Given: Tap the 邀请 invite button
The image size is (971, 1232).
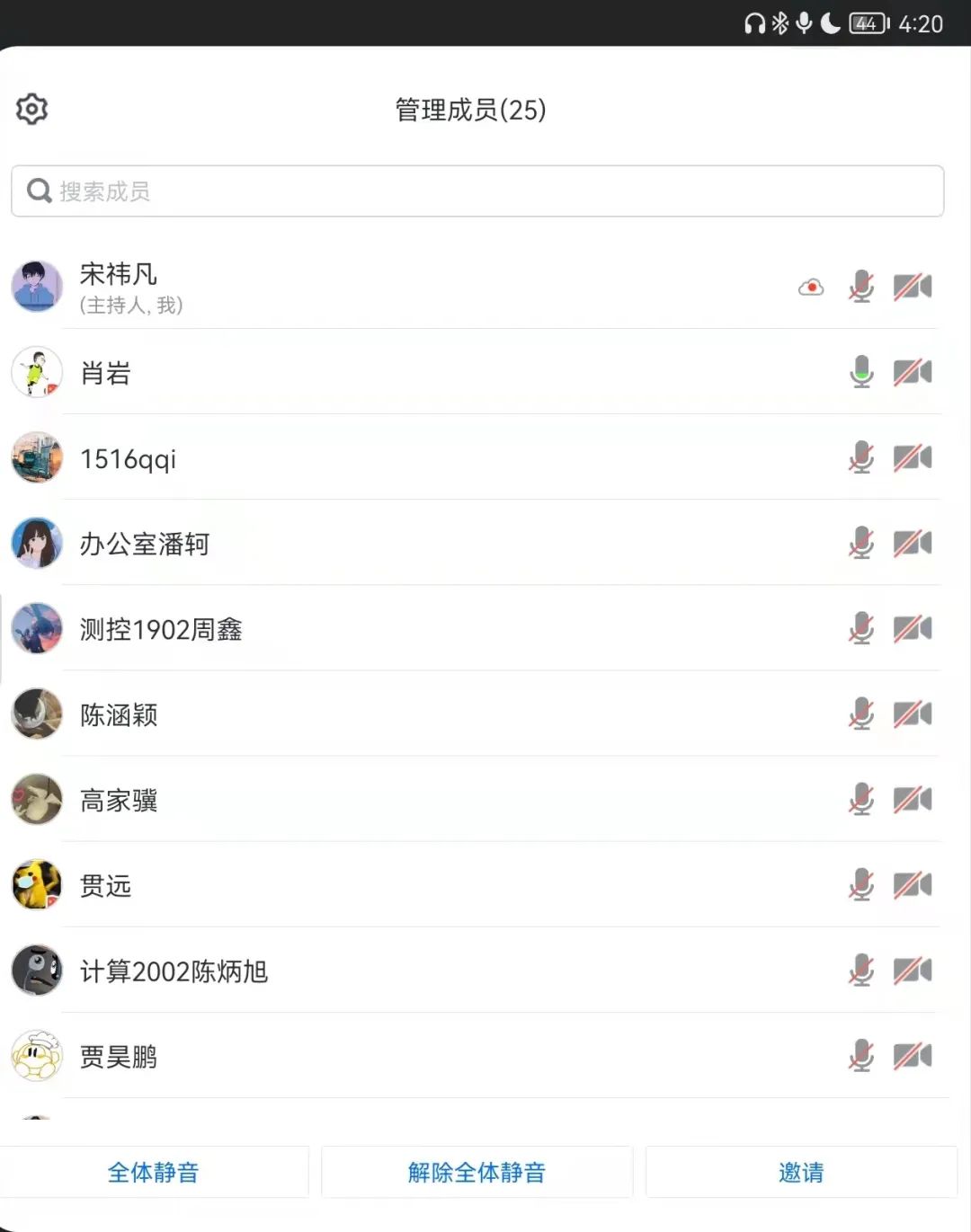Looking at the screenshot, I should click(x=800, y=1172).
